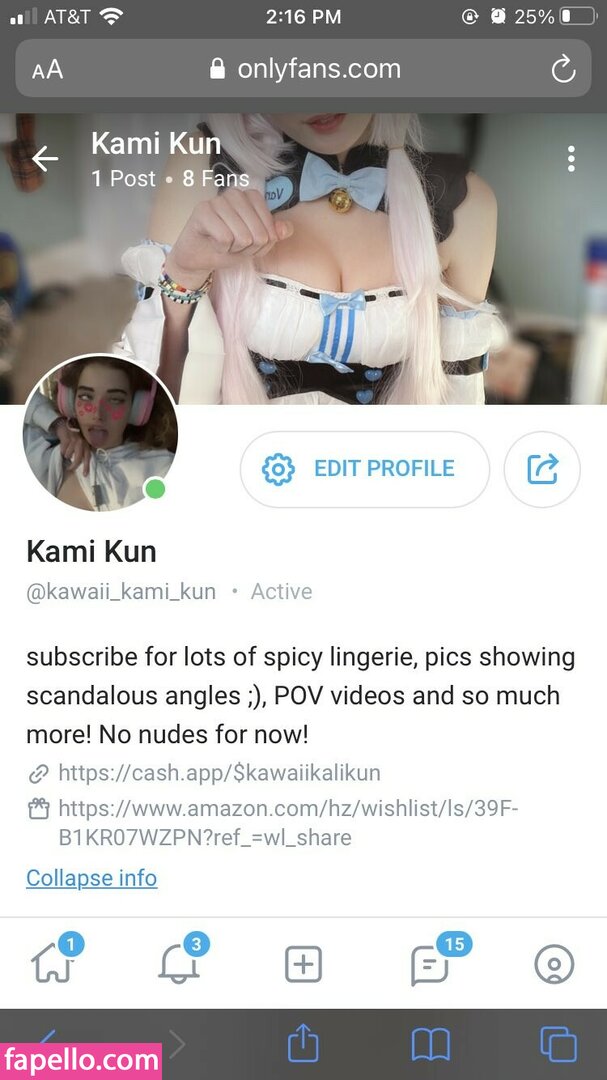607x1080 pixels.
Task: Open the cash.app link
Action: pos(219,772)
